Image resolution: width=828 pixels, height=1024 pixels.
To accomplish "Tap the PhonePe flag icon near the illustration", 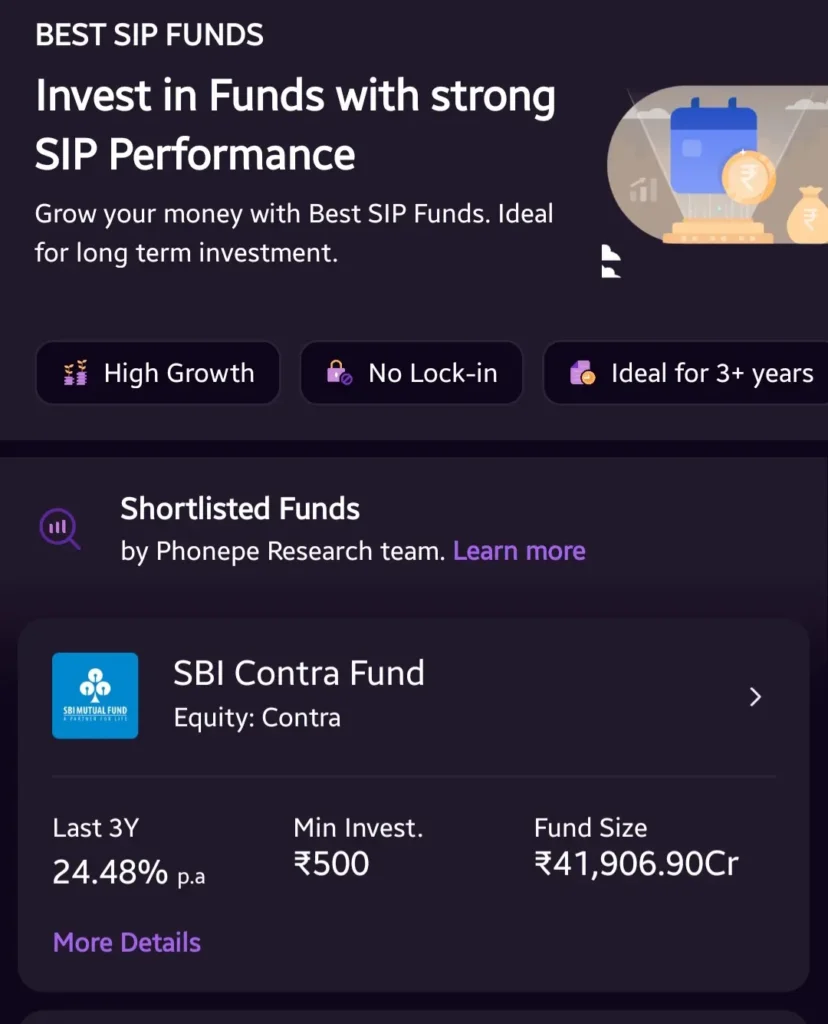I will pyautogui.click(x=610, y=259).
